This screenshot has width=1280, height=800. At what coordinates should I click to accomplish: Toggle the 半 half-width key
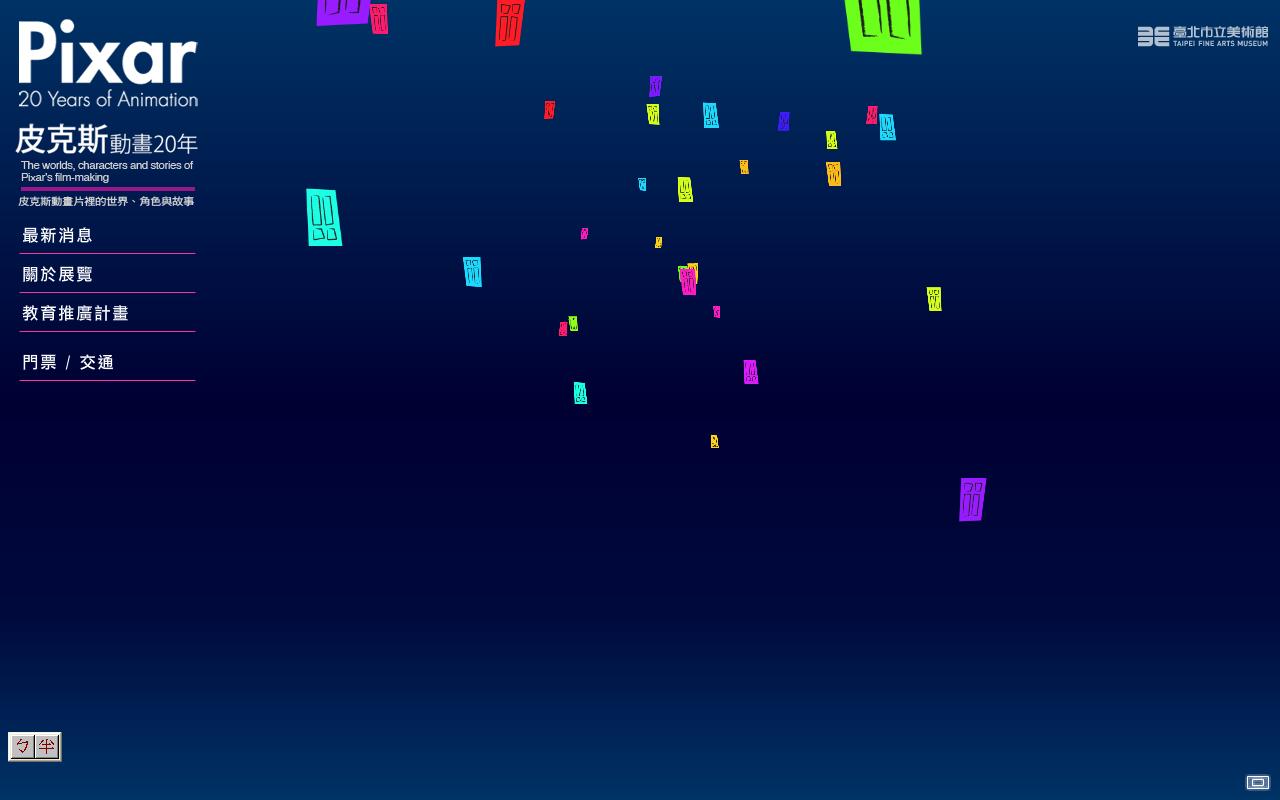pyautogui.click(x=47, y=746)
